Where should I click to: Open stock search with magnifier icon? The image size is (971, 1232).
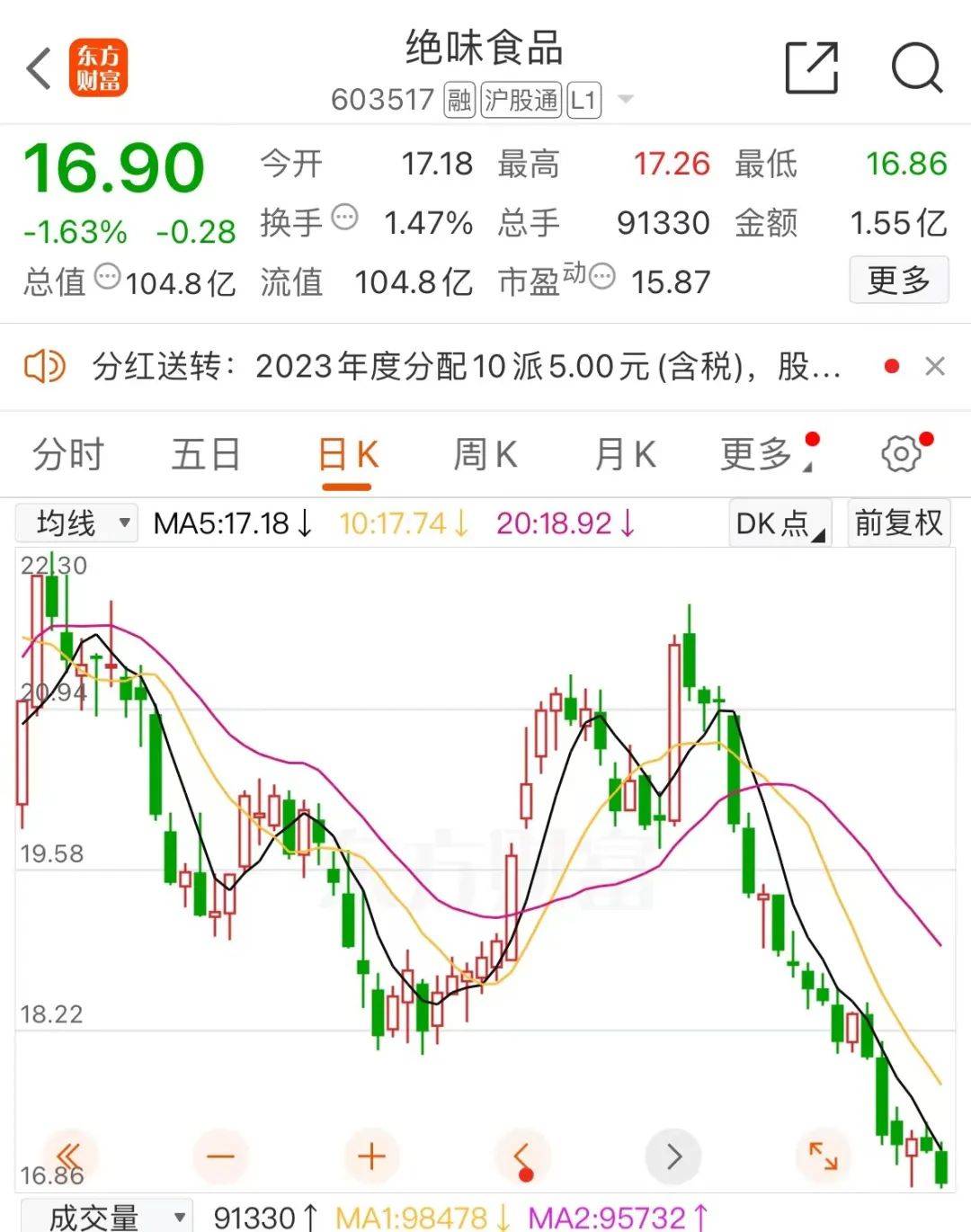915,67
